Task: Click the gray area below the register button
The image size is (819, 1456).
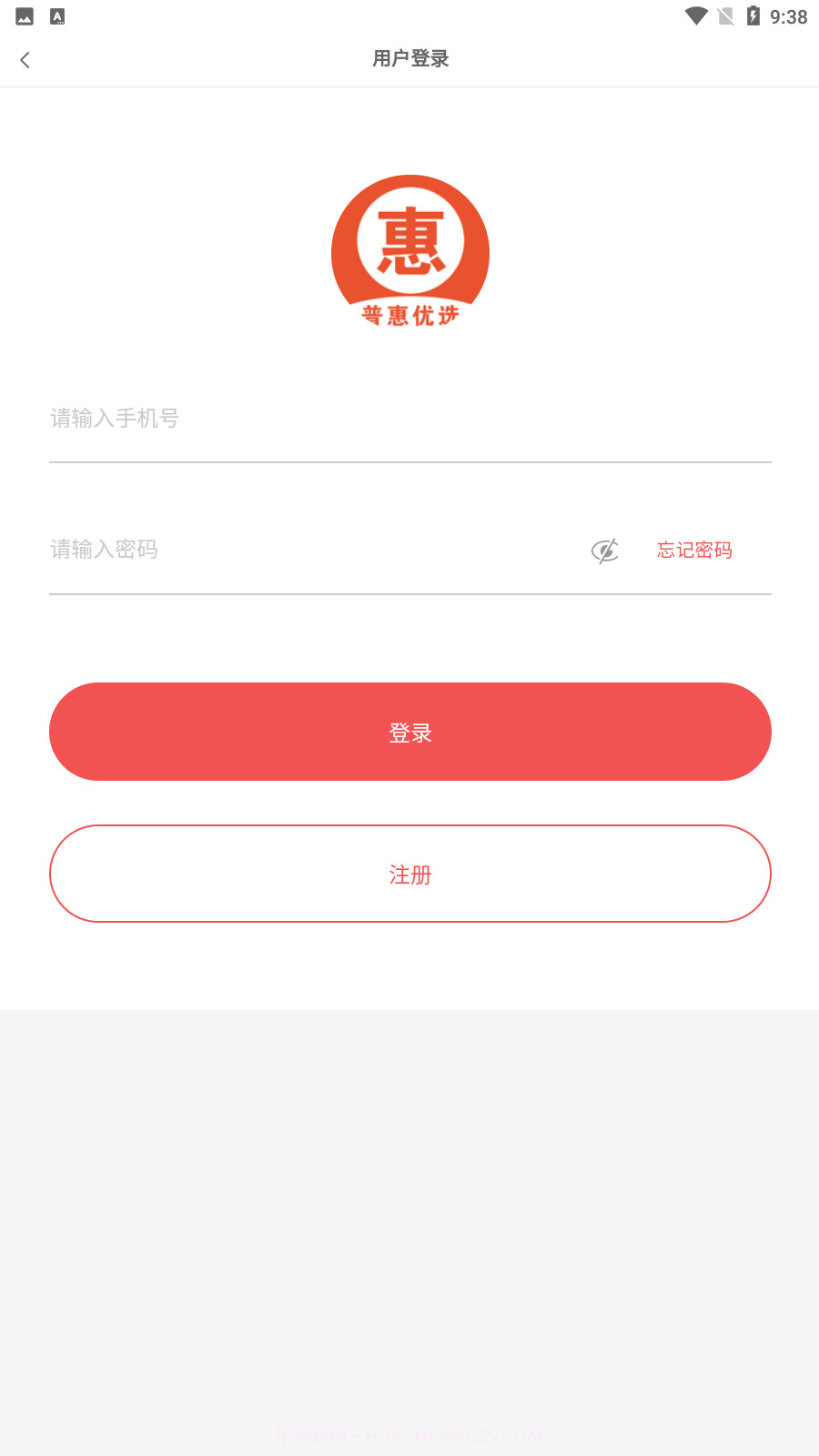Action: [x=409, y=1183]
